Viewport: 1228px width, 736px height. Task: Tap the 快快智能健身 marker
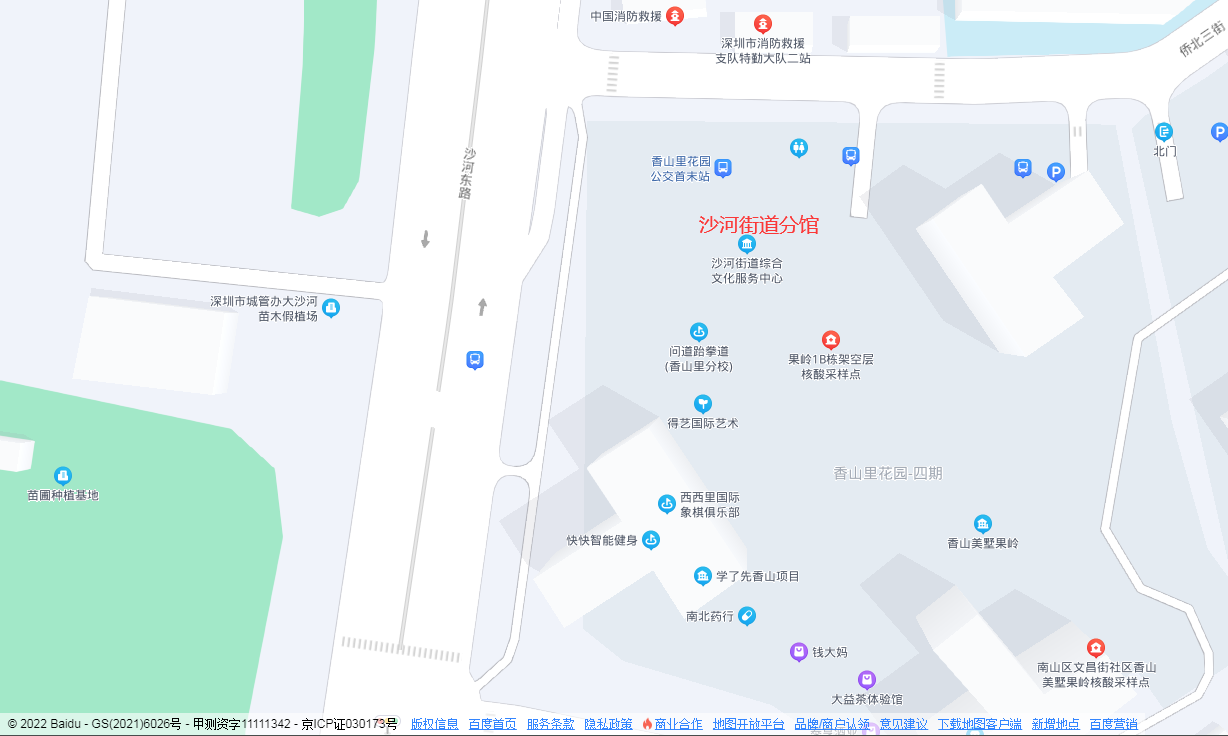click(x=651, y=540)
